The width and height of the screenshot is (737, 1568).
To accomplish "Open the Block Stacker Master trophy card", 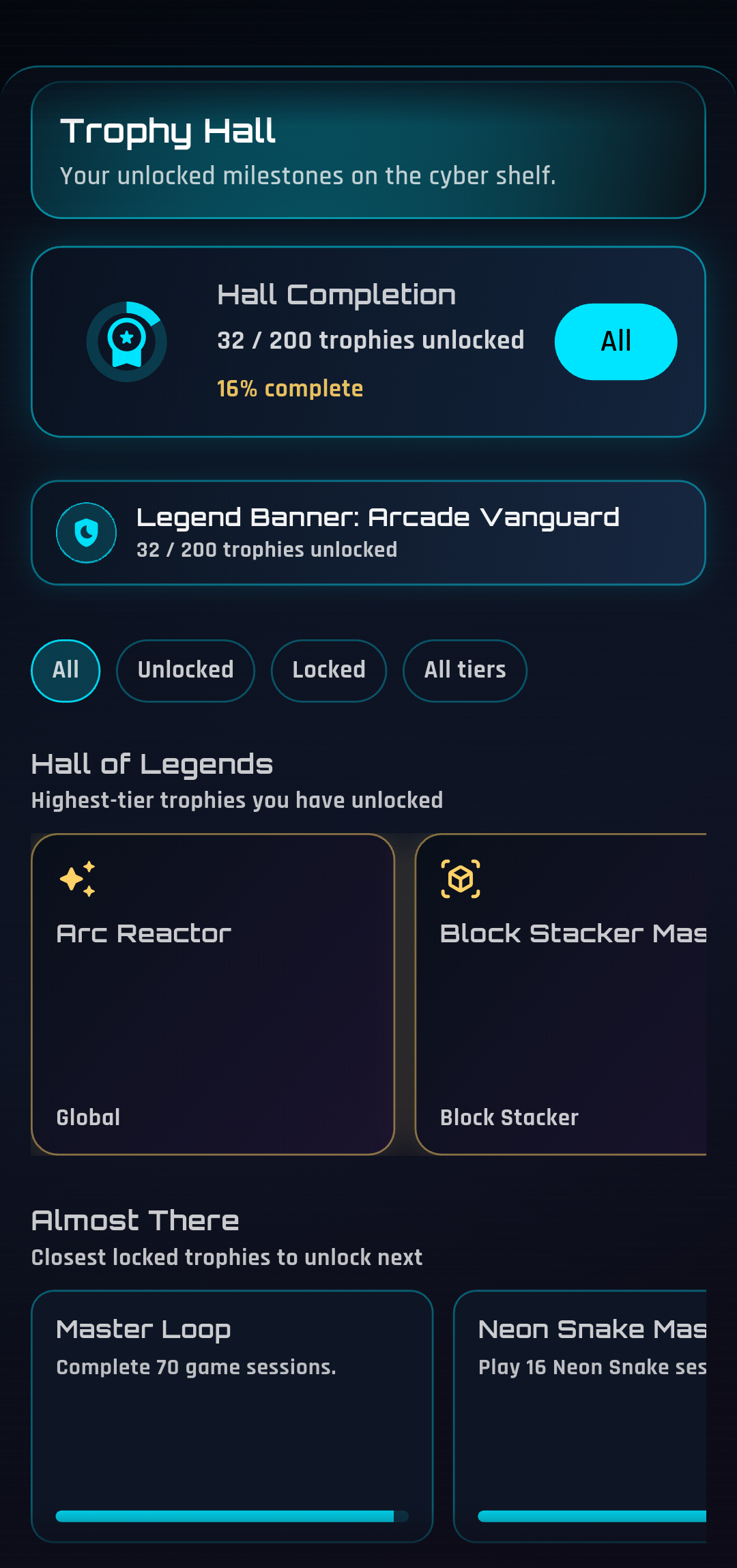I will (x=561, y=994).
